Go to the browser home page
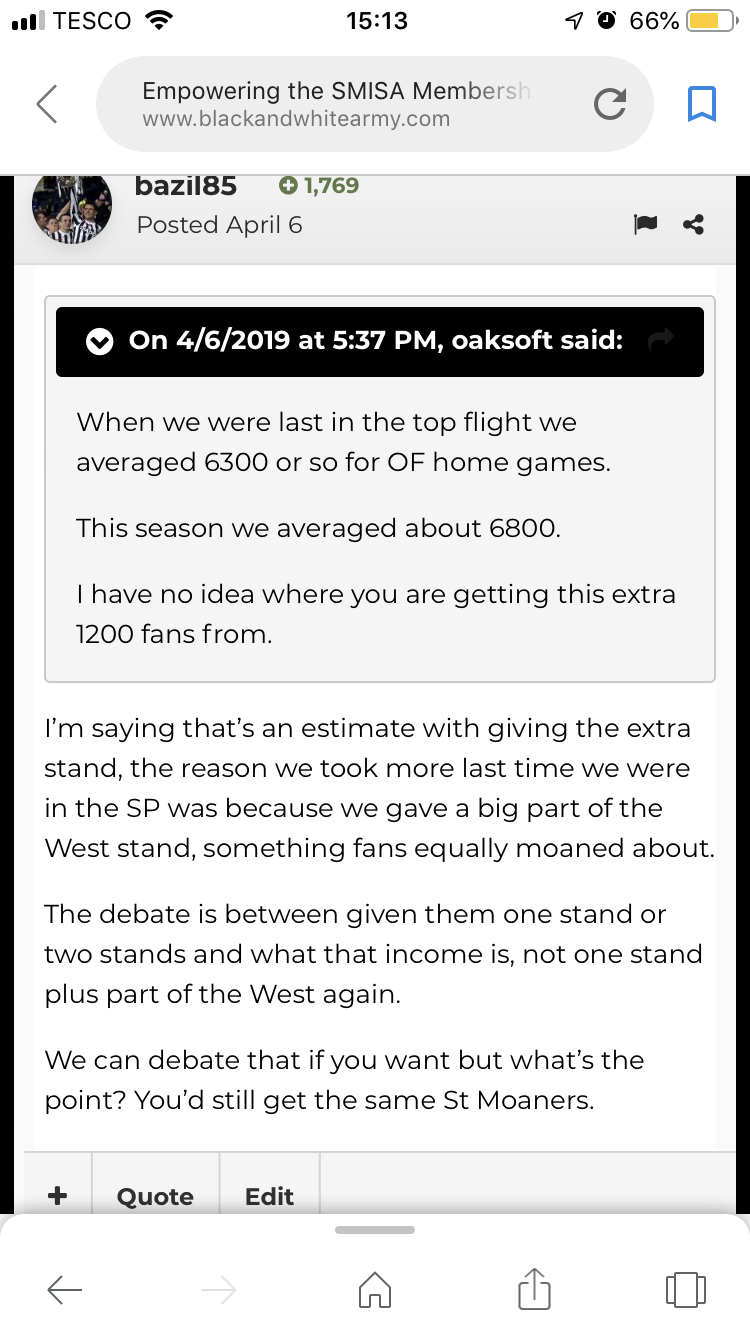Viewport: 750px width, 1334px height. pyautogui.click(x=375, y=1290)
